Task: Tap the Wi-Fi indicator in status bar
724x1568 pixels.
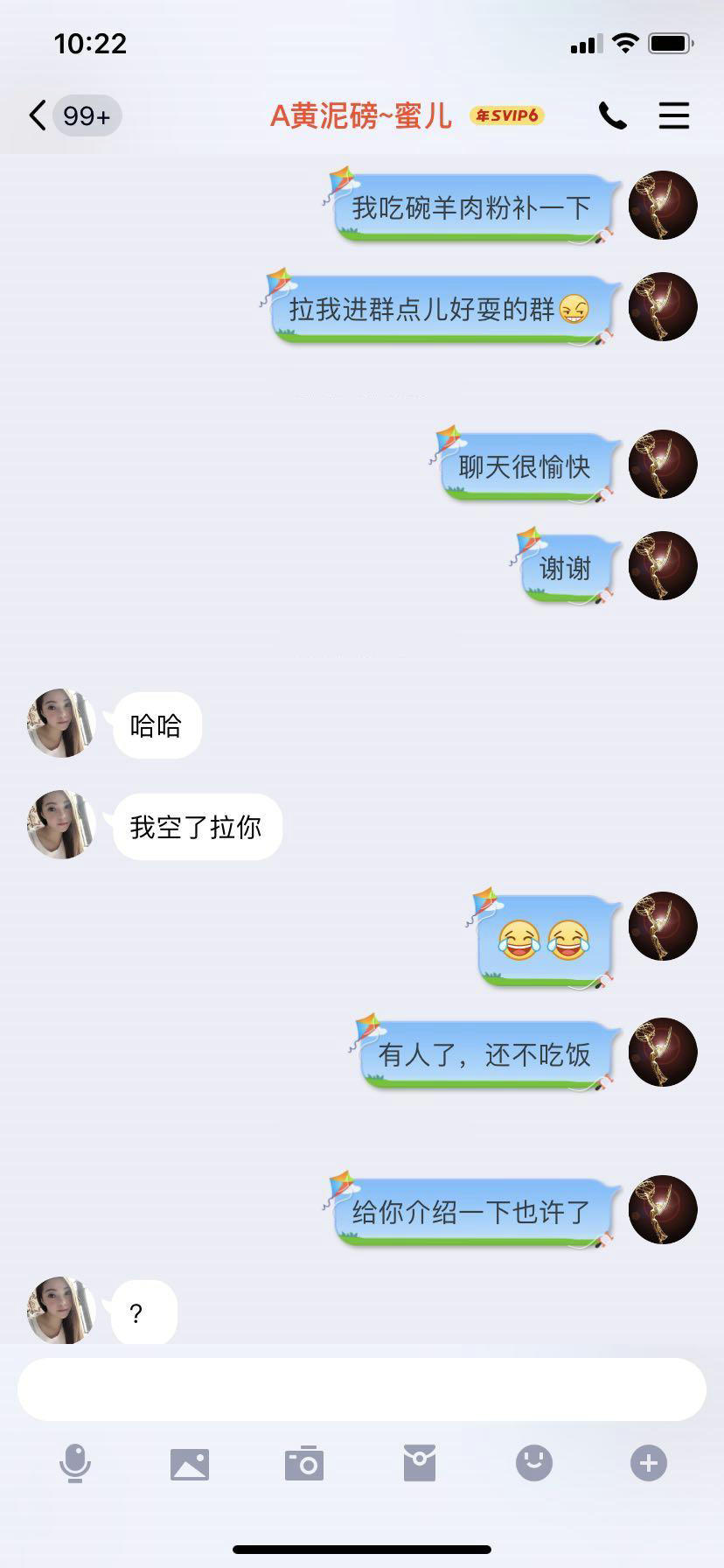Action: (x=626, y=43)
